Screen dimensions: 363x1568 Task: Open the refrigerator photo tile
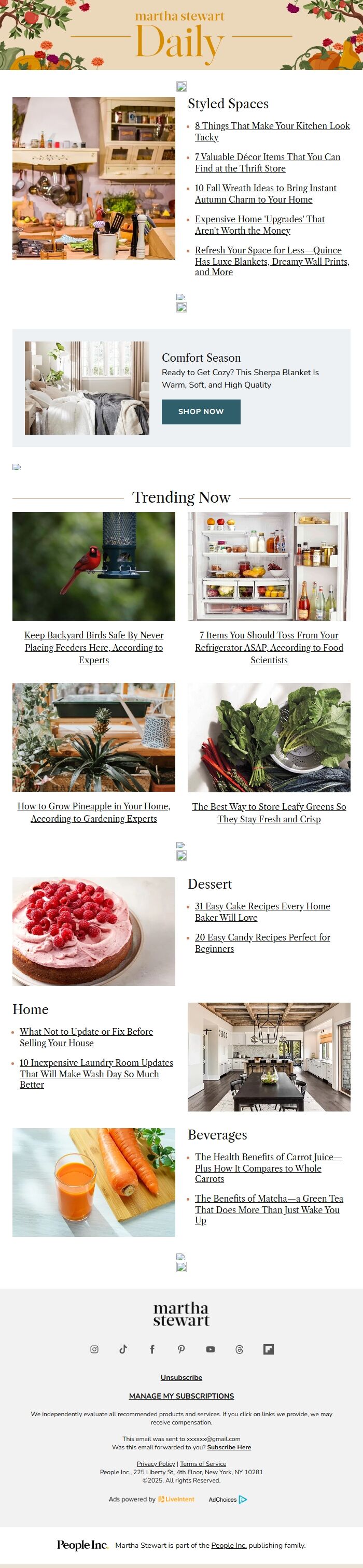pos(269,566)
